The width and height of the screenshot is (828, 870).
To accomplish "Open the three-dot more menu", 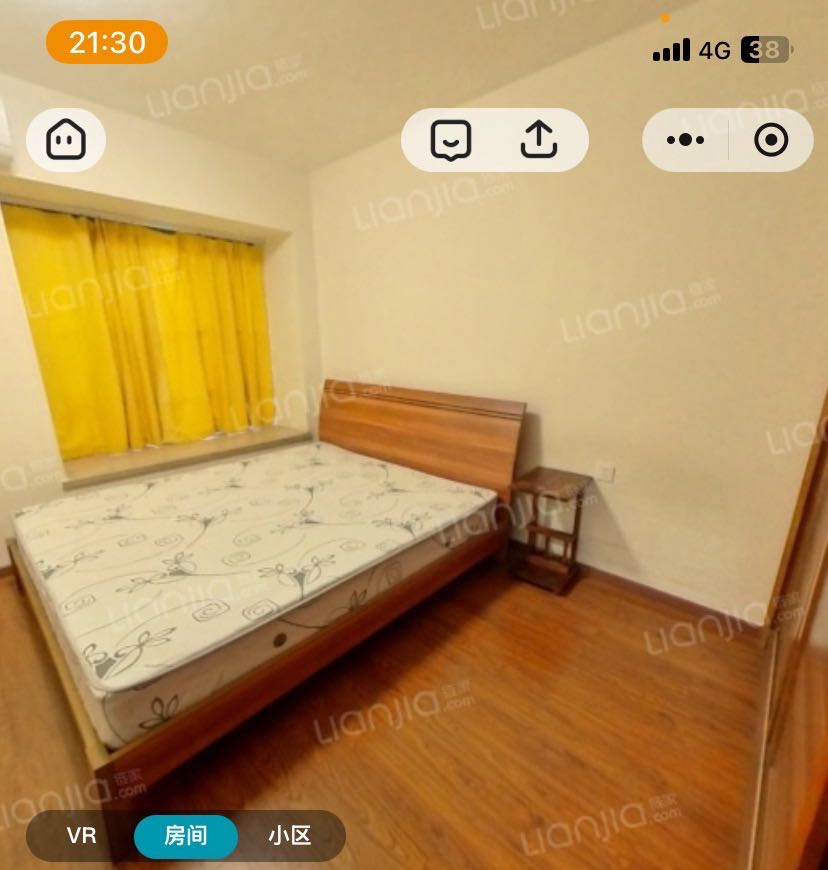I will [x=685, y=140].
